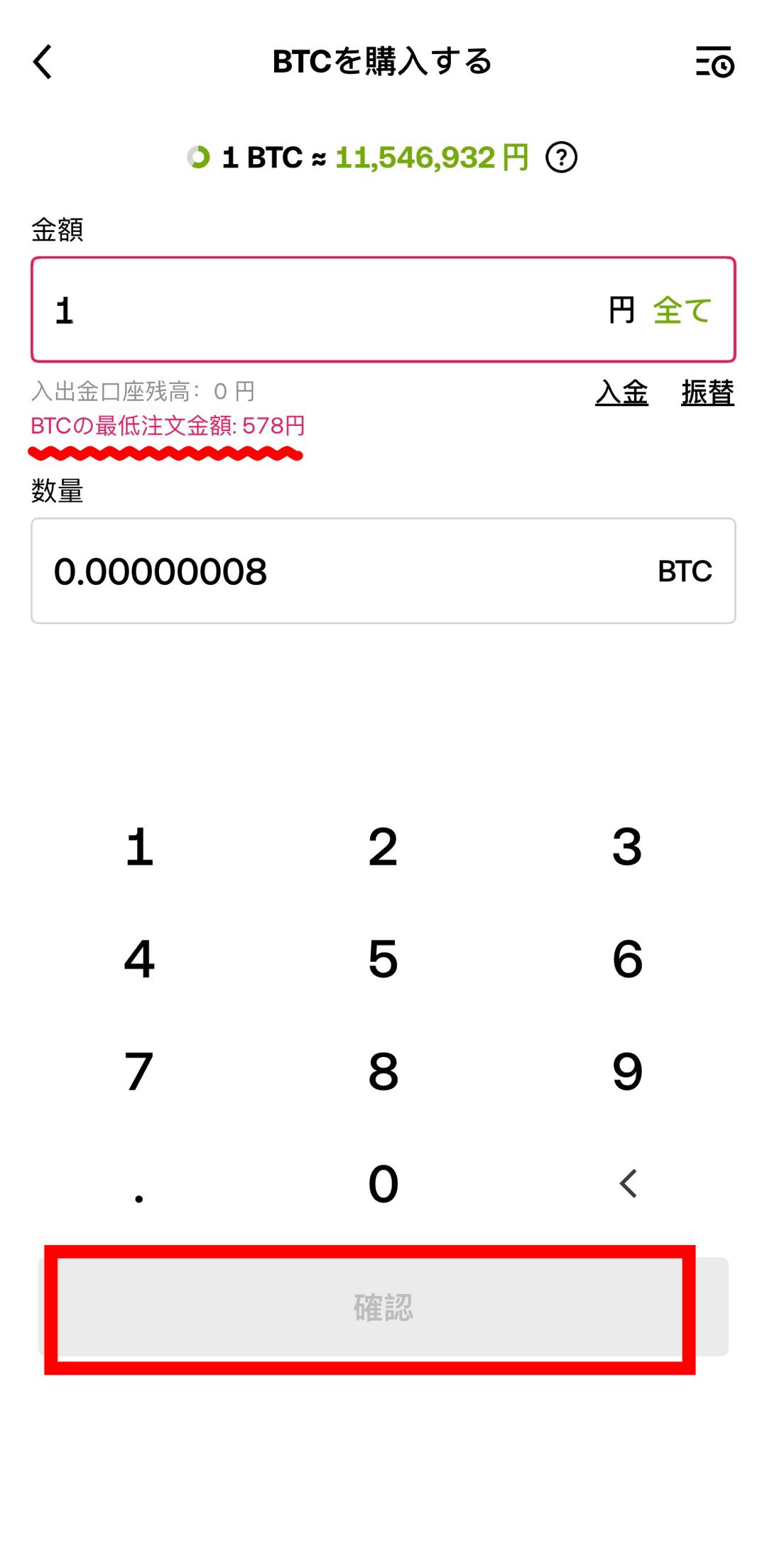Tap the 確認 confirm button

pyautogui.click(x=383, y=1307)
